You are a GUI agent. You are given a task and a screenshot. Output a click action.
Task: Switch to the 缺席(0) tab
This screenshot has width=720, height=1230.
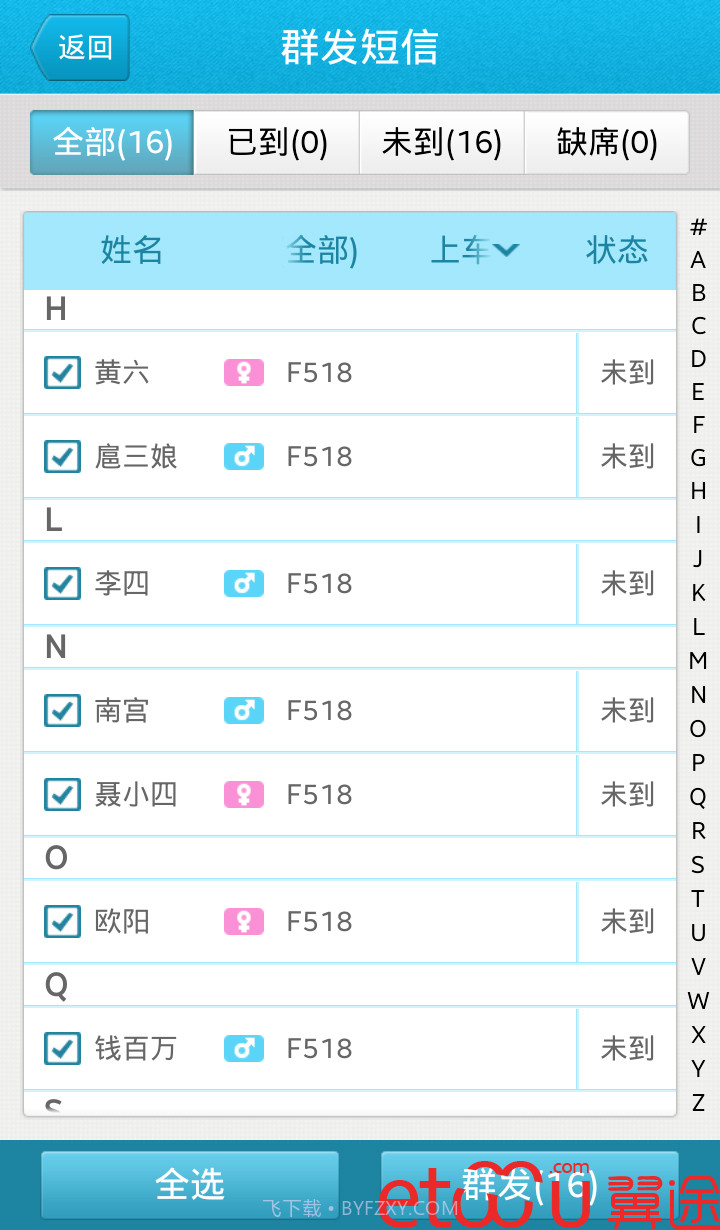(x=606, y=143)
